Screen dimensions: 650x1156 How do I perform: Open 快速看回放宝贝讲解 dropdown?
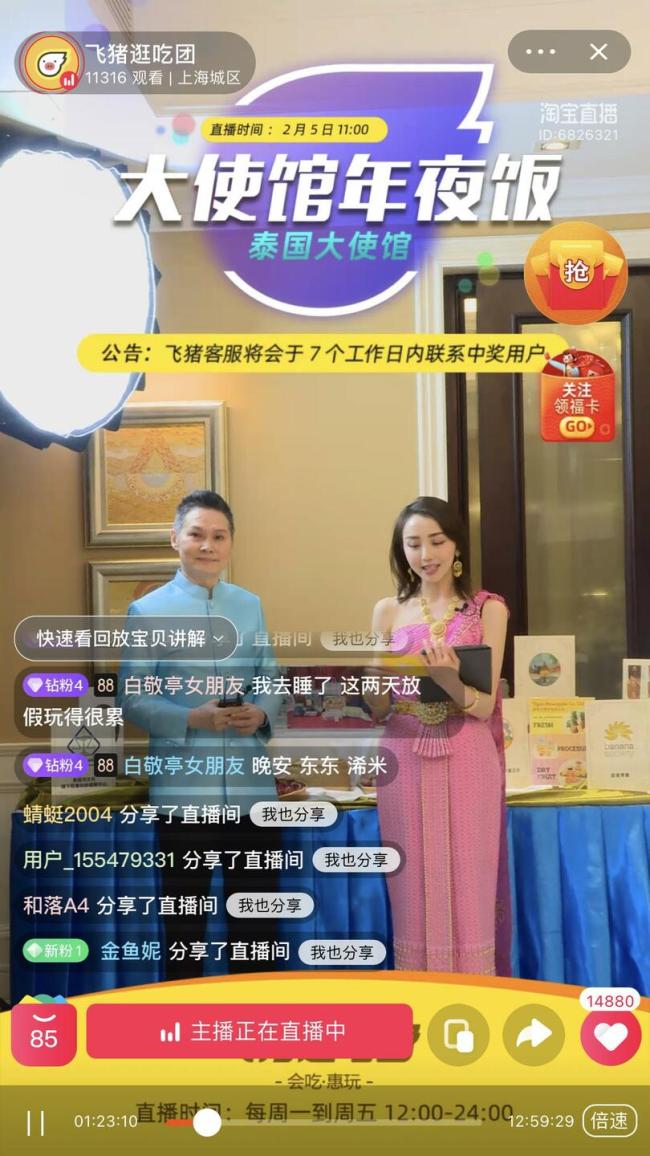pos(125,638)
